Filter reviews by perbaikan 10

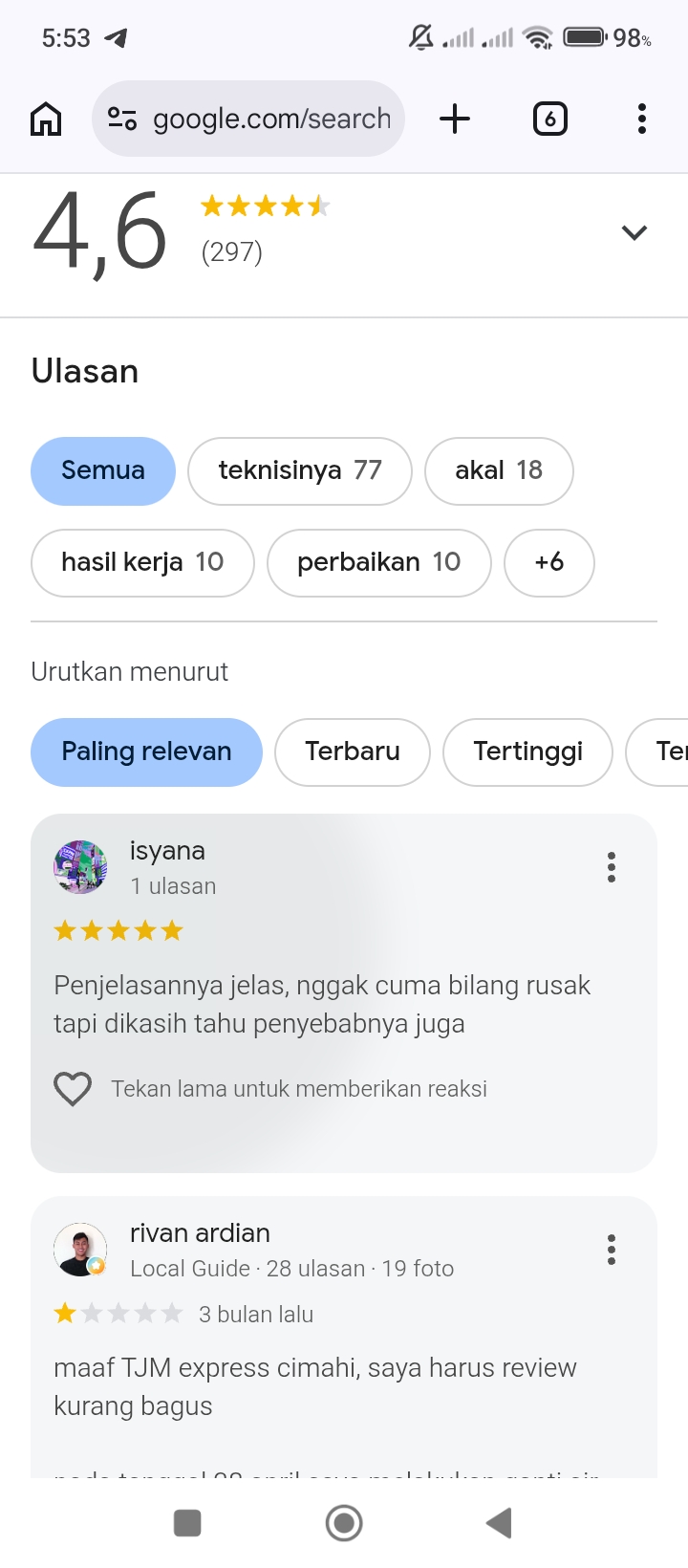click(379, 562)
